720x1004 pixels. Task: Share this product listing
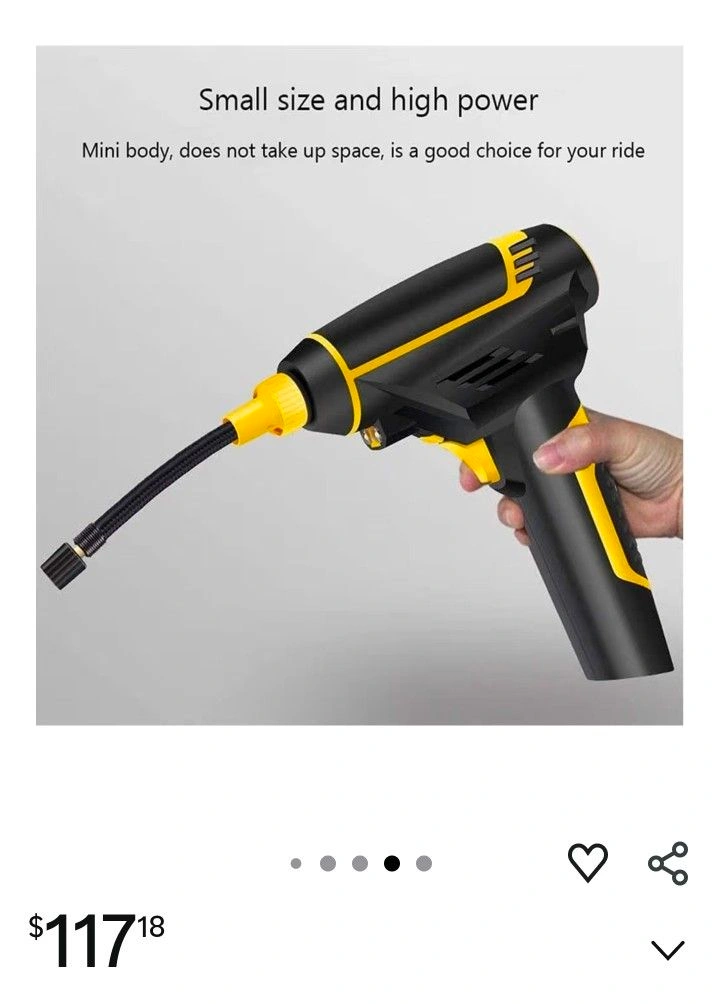[668, 863]
